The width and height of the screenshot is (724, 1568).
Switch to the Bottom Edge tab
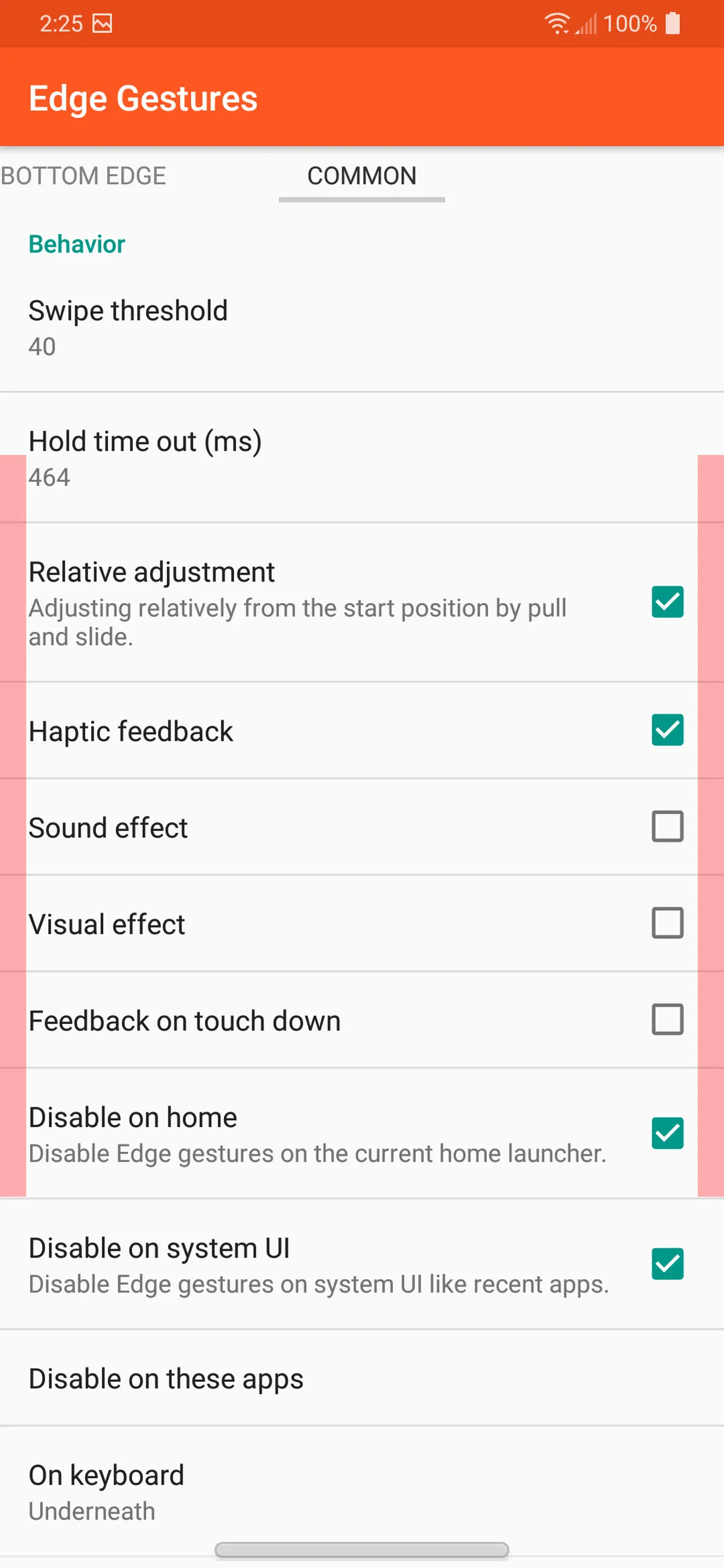point(83,176)
